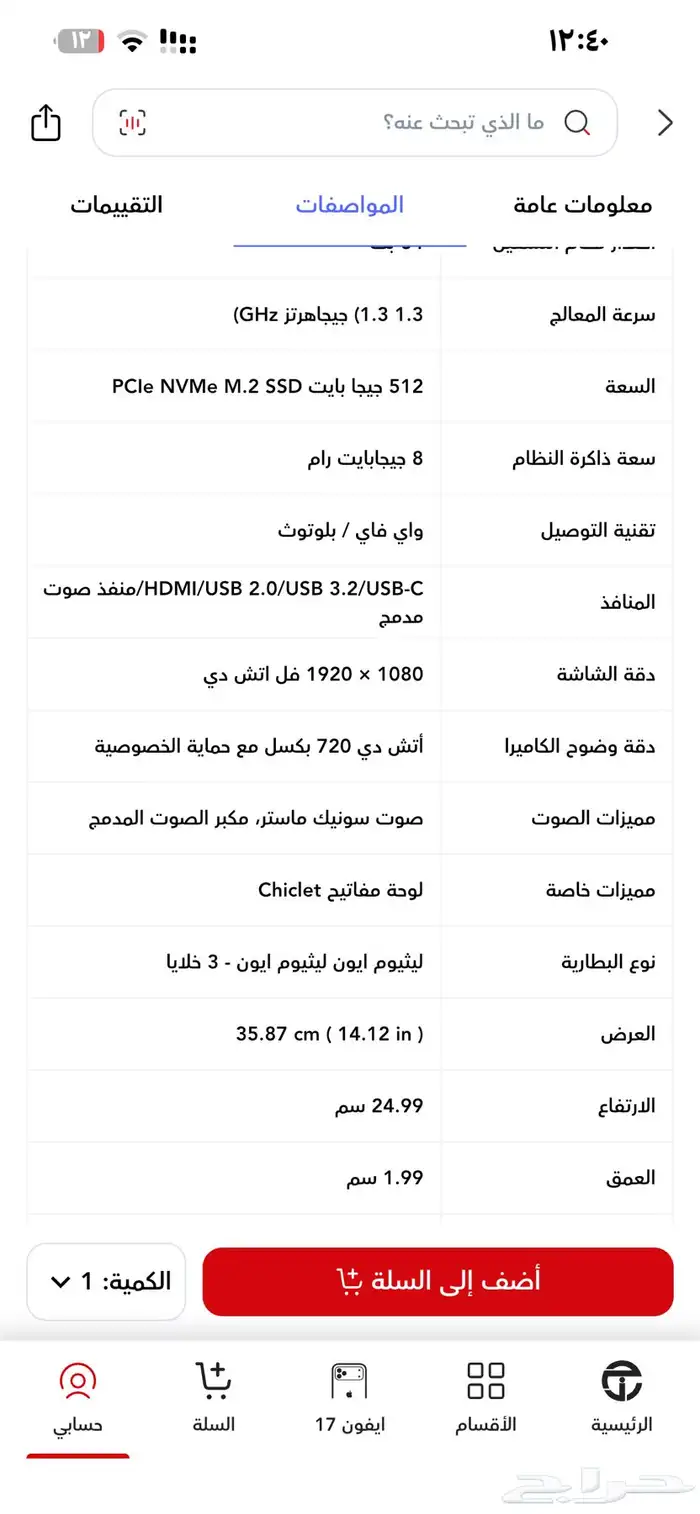The width and height of the screenshot is (700, 1514).
Task: Open the الأقسام categories tab
Action: tap(486, 1396)
